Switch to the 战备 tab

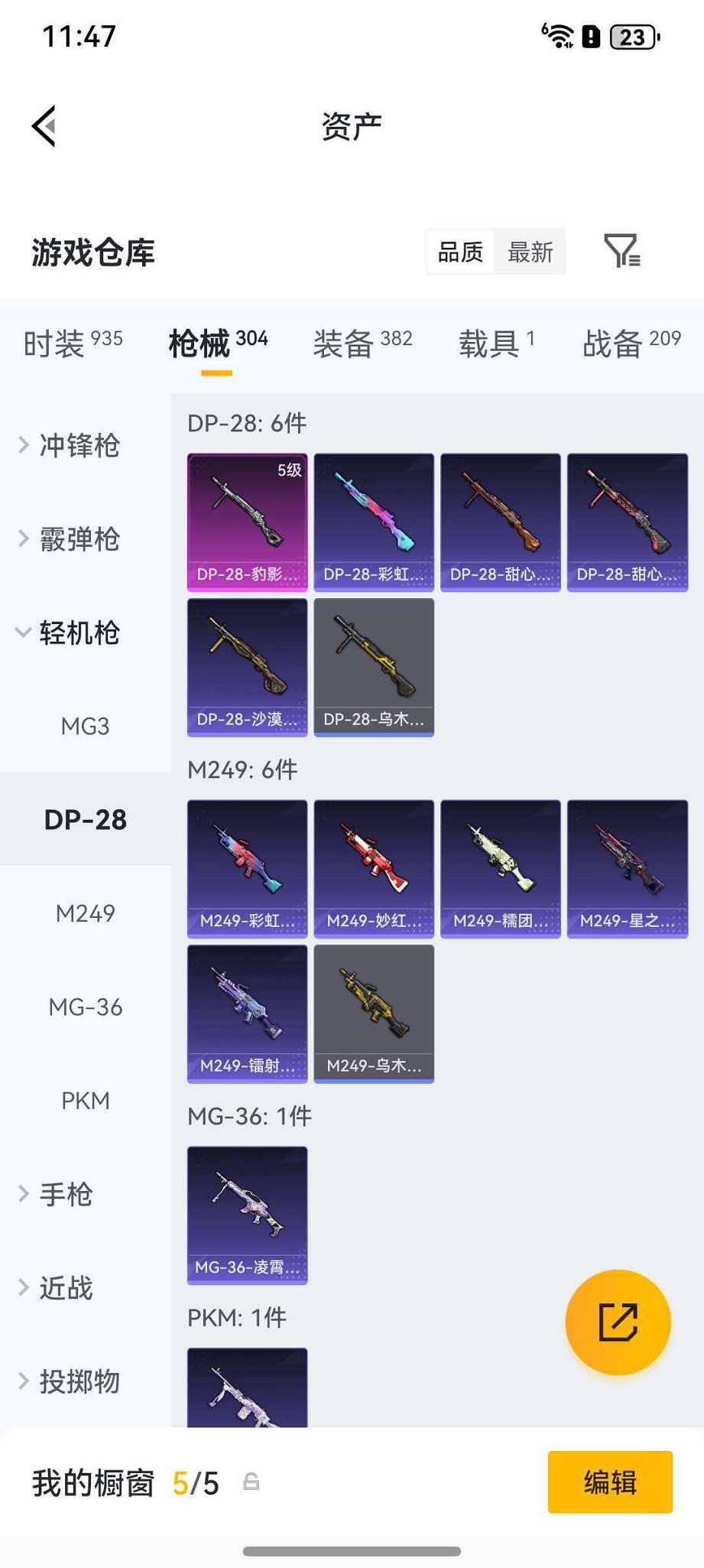point(631,343)
